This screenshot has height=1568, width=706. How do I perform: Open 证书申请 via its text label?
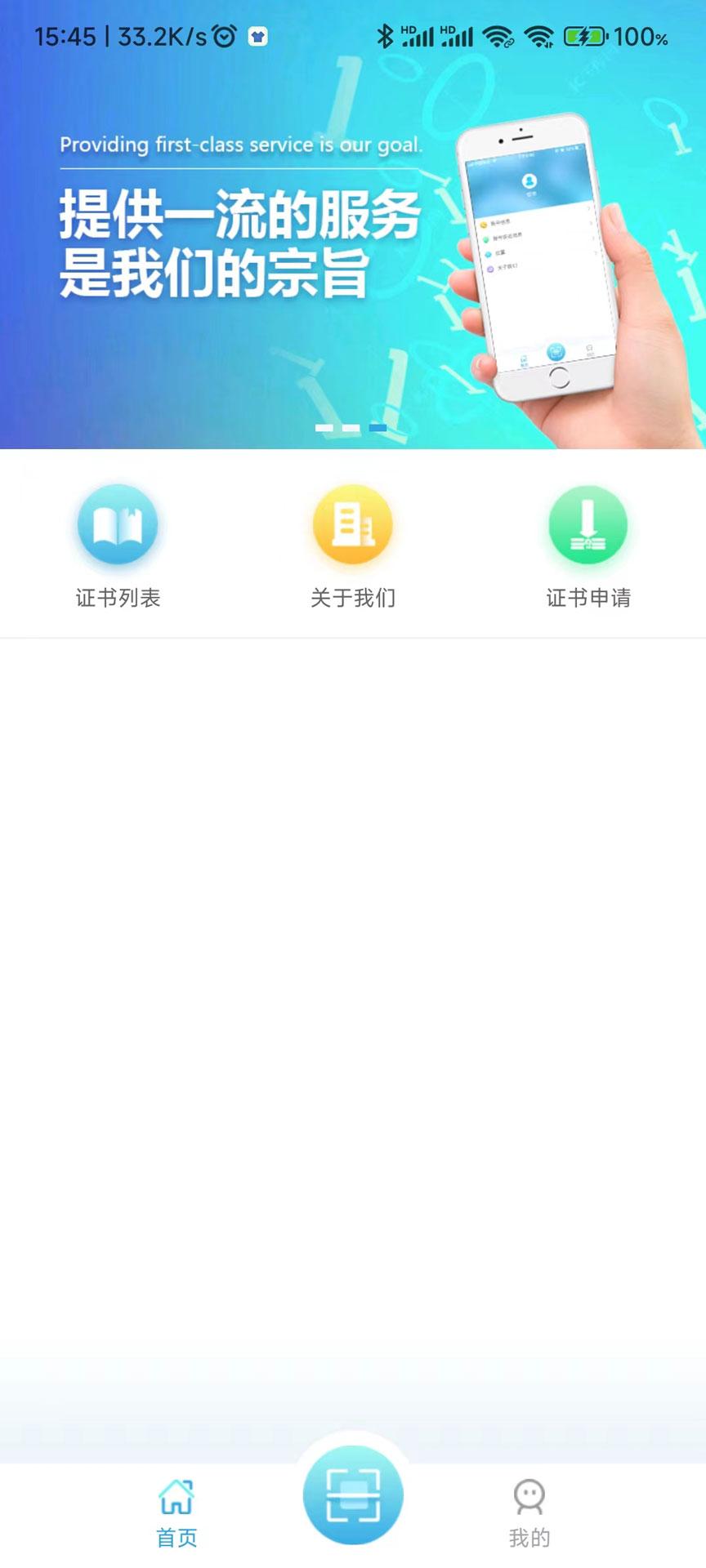click(x=588, y=598)
